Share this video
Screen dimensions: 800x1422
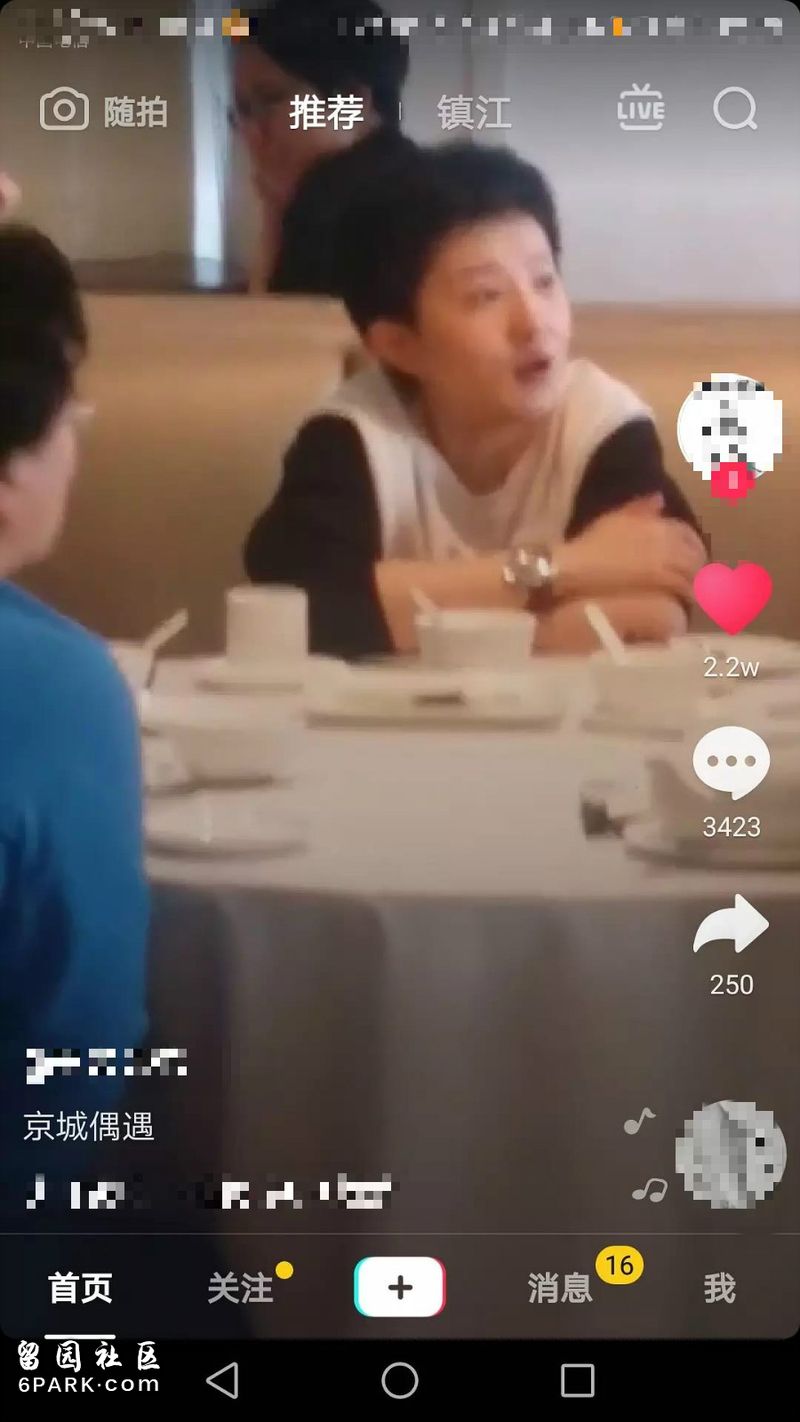coord(731,925)
